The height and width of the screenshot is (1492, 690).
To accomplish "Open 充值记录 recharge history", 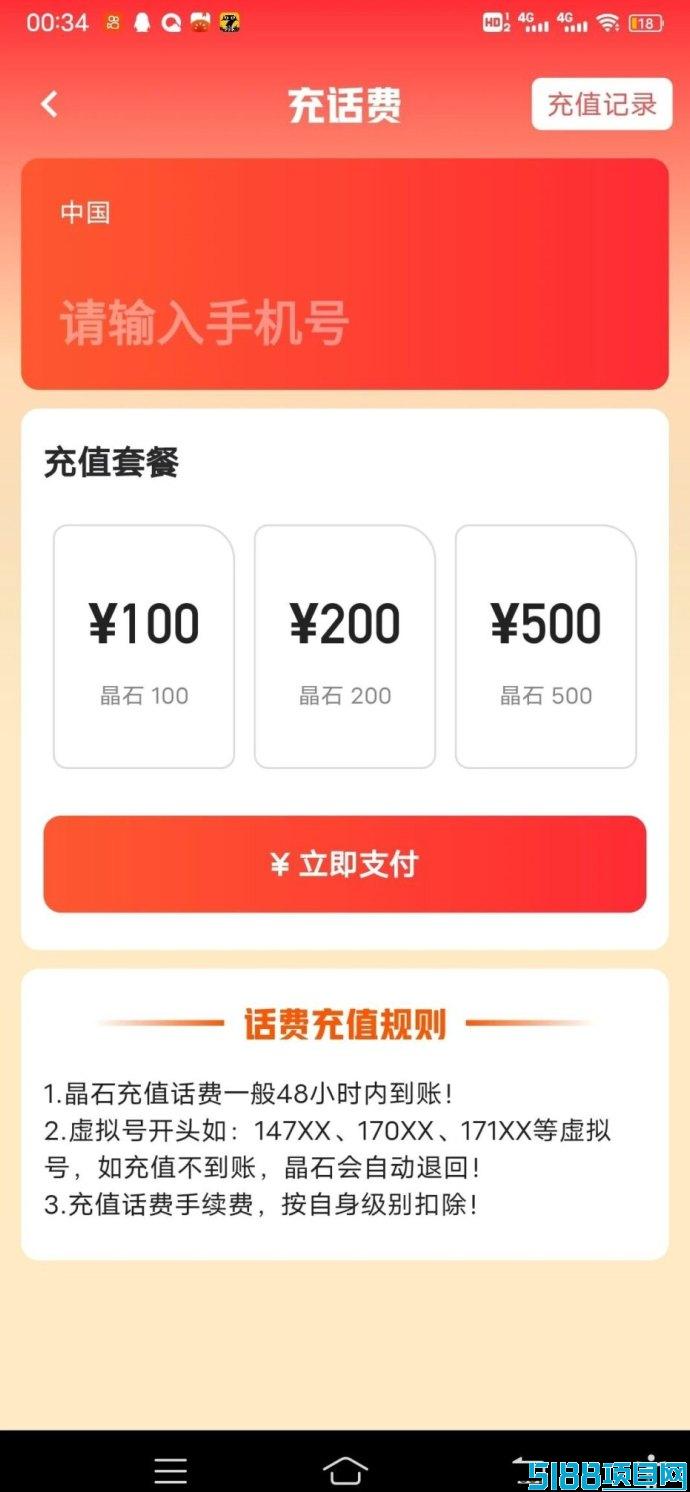I will [x=601, y=104].
